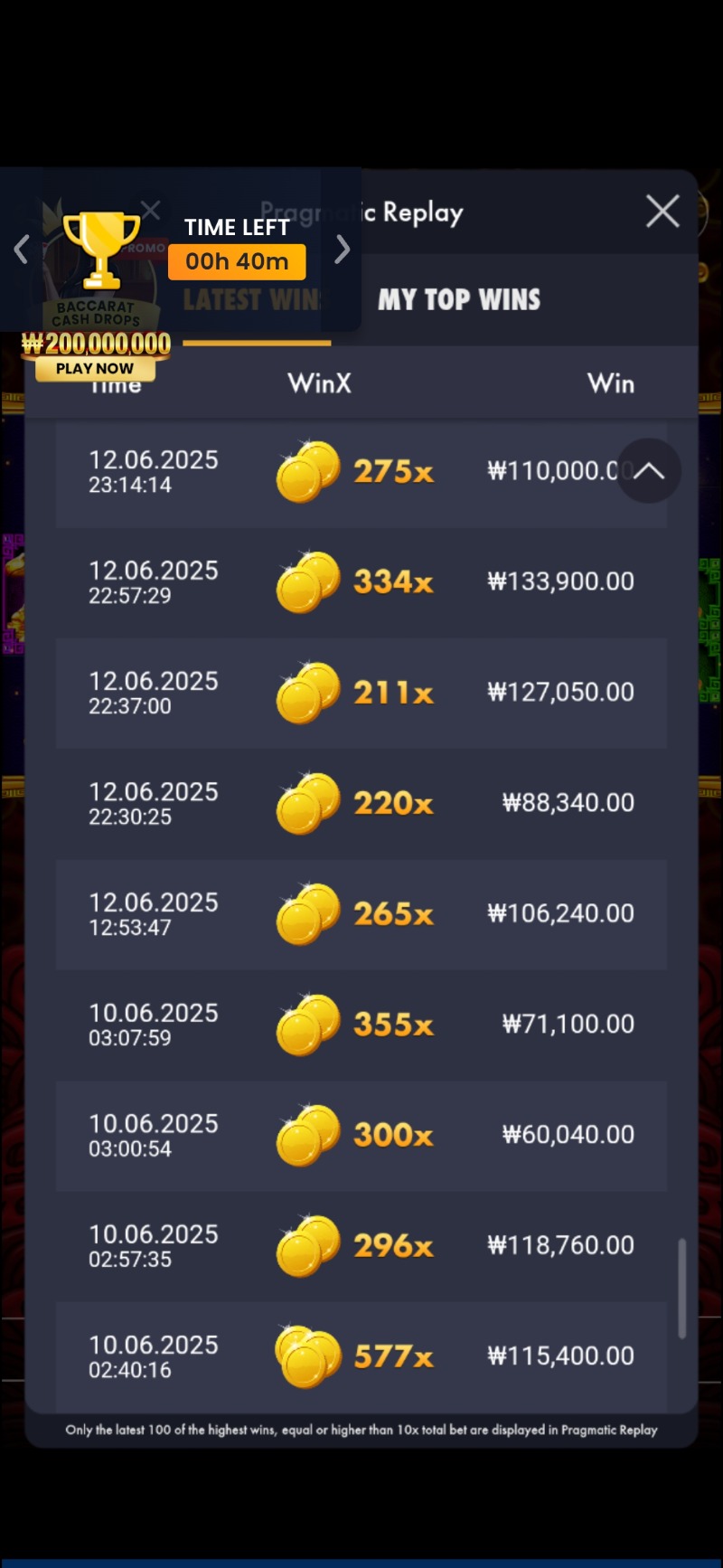Open the MY TOP WINS tab
This screenshot has width=723, height=1568.
[x=459, y=299]
